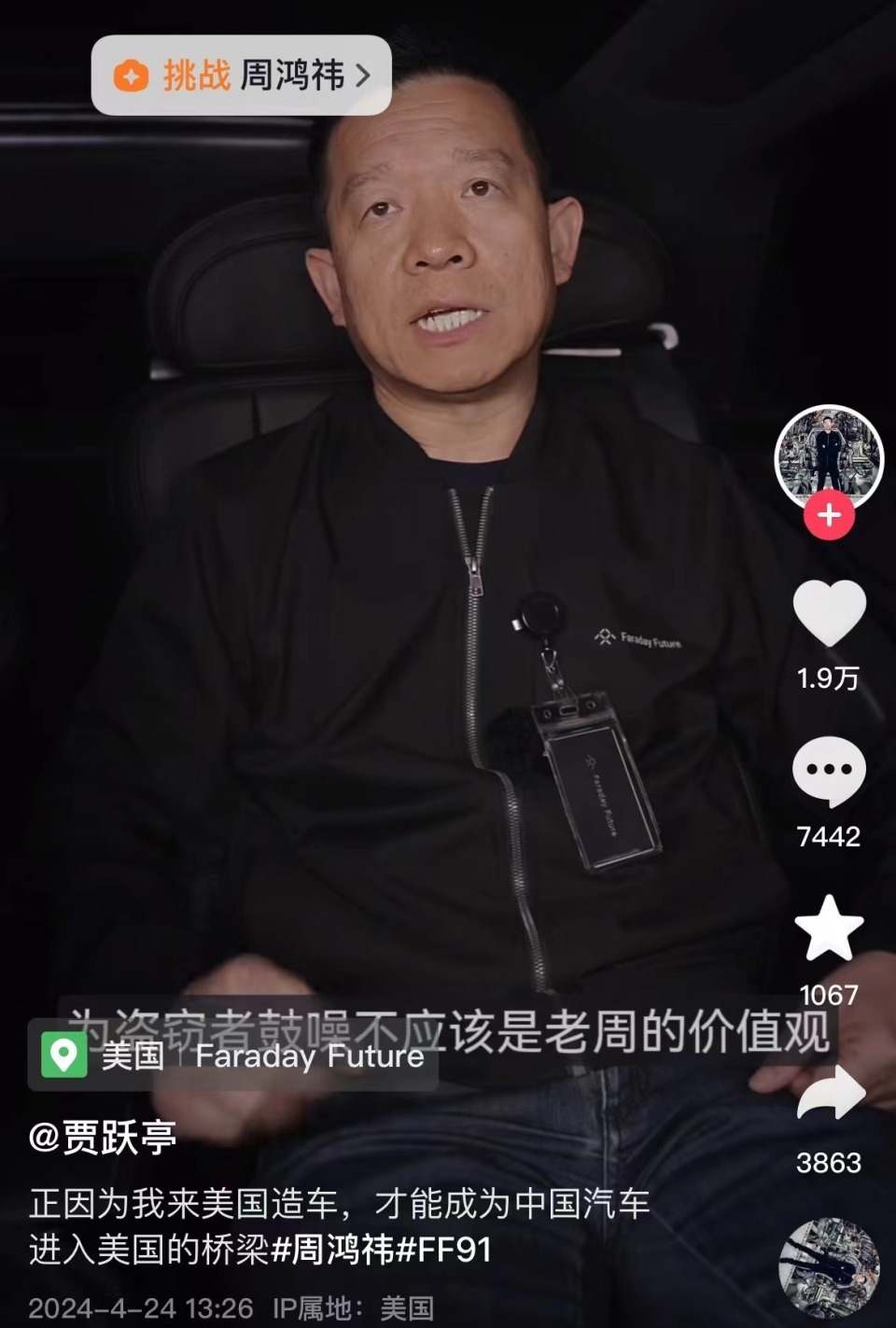Image resolution: width=896 pixels, height=1328 pixels.
Task: Open the #FF91 hashtag
Action: [x=444, y=1250]
